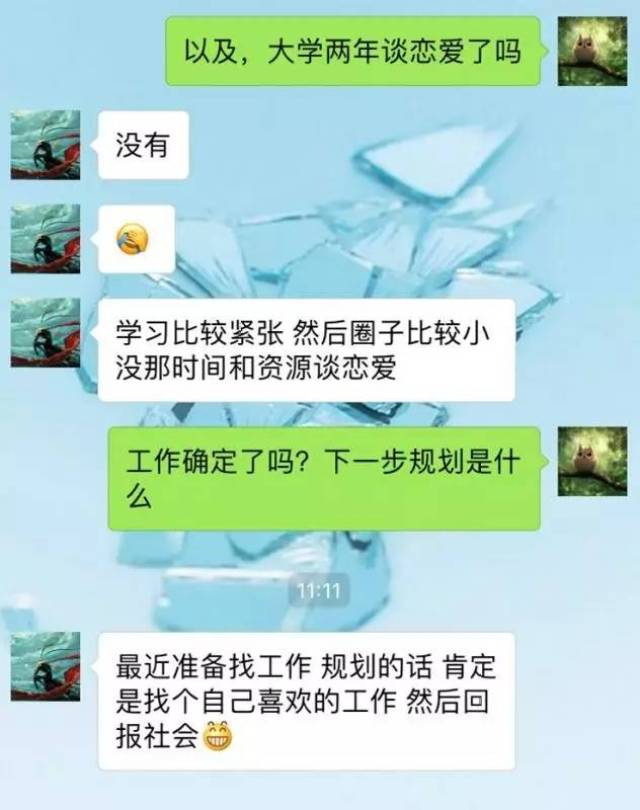The image size is (640, 810).
Task: Open profile from avatar beside 学习比较紧张 message
Action: (x=45, y=332)
